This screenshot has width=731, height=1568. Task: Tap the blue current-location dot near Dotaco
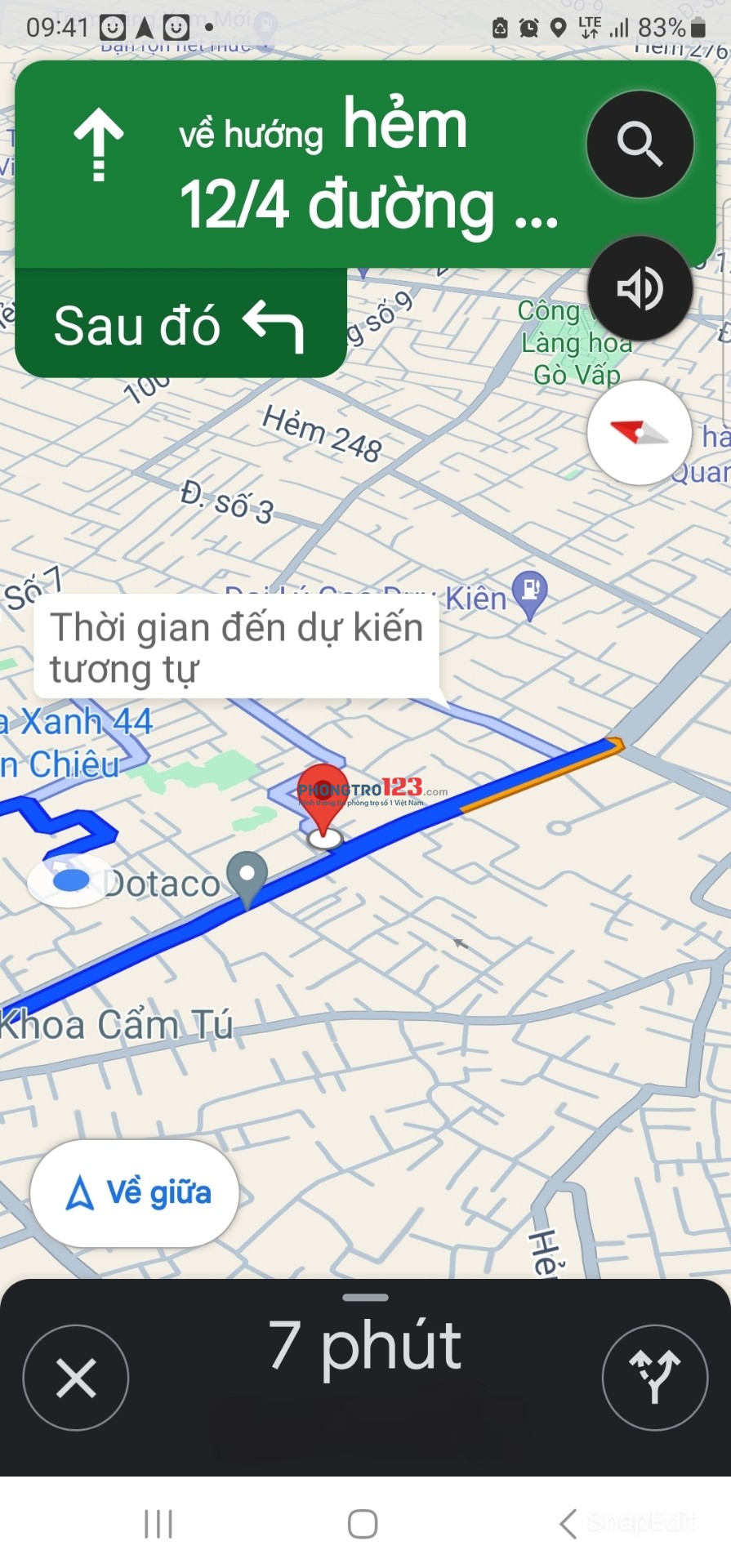[x=69, y=880]
